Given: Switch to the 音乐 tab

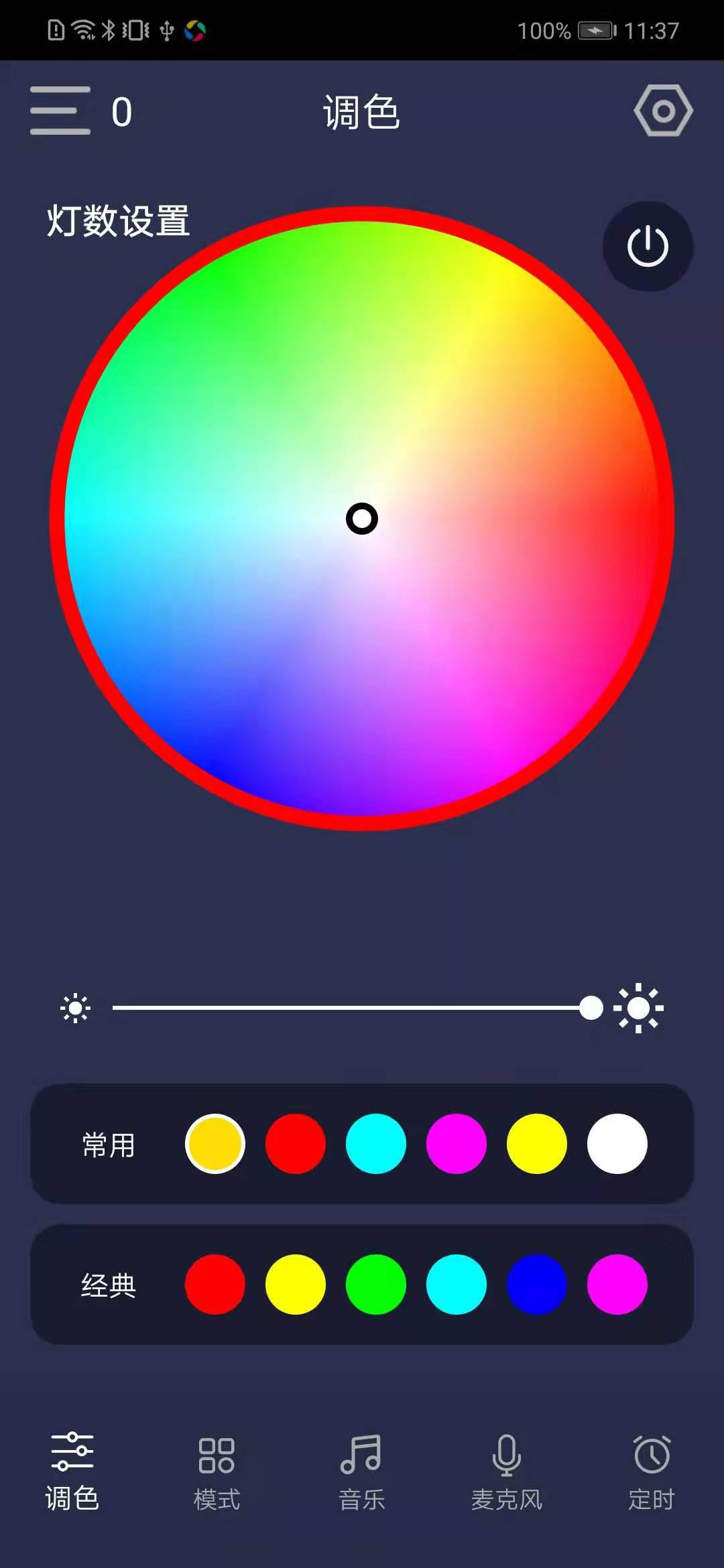Looking at the screenshot, I should pyautogui.click(x=362, y=1473).
